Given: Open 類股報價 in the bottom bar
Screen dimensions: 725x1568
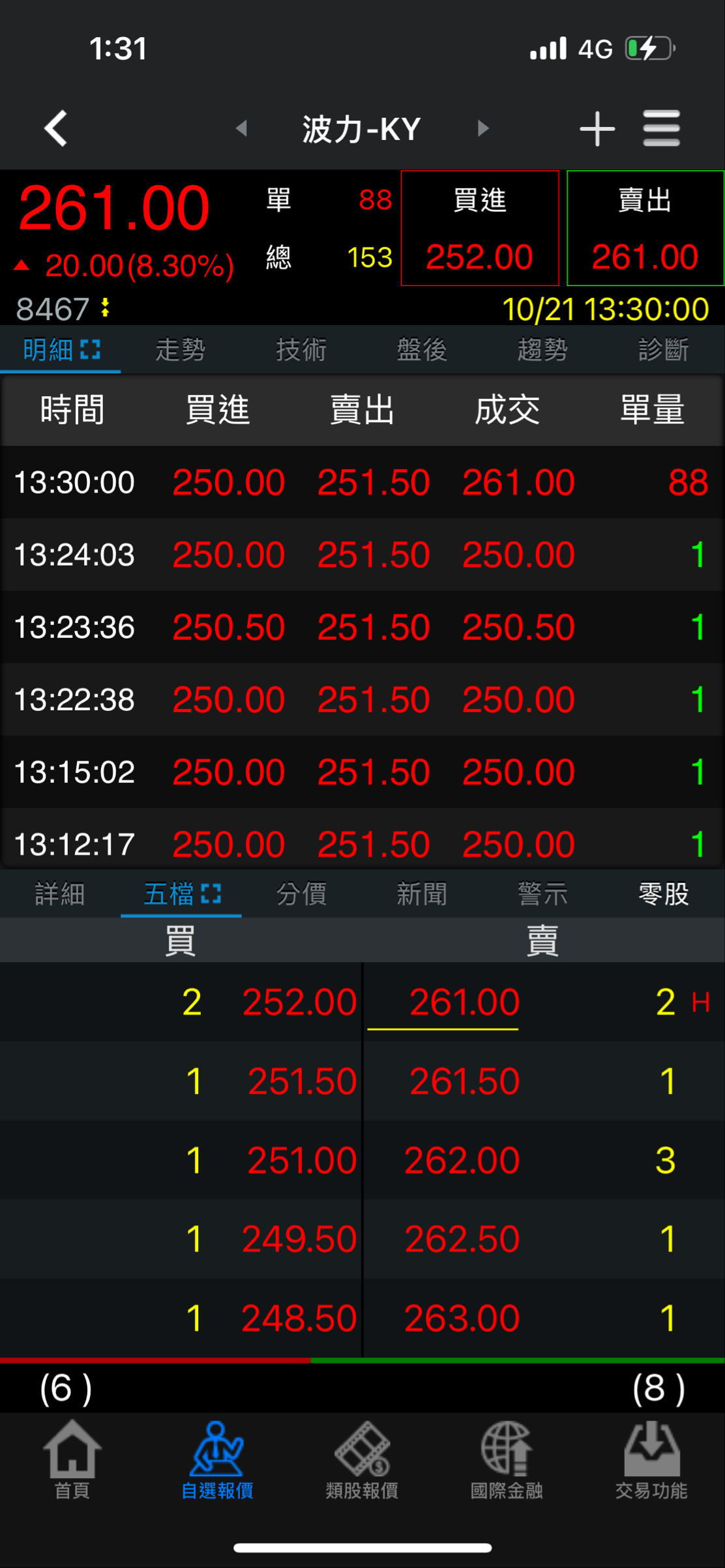Looking at the screenshot, I should tap(362, 1461).
